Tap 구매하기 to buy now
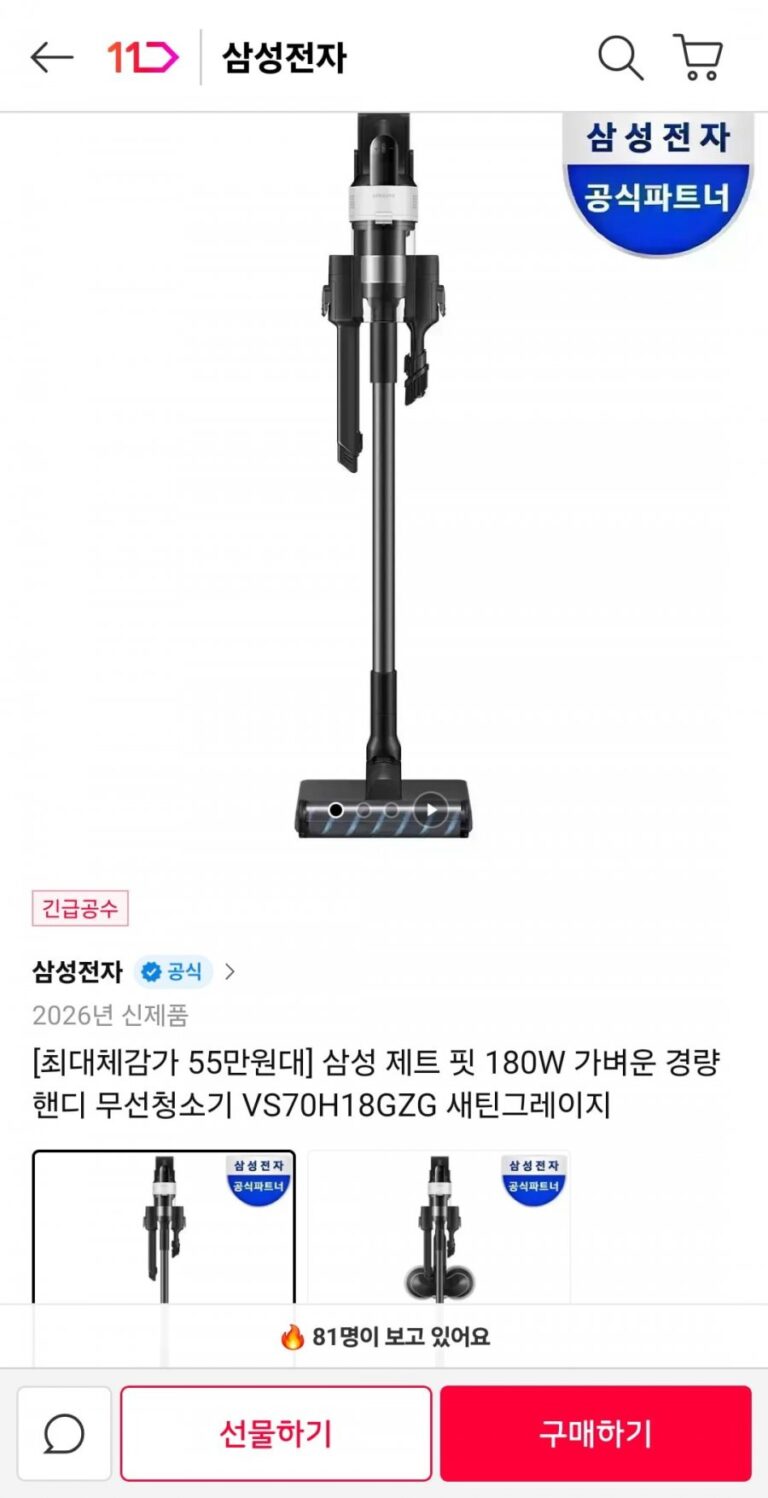This screenshot has height=1498, width=768. (595, 1434)
